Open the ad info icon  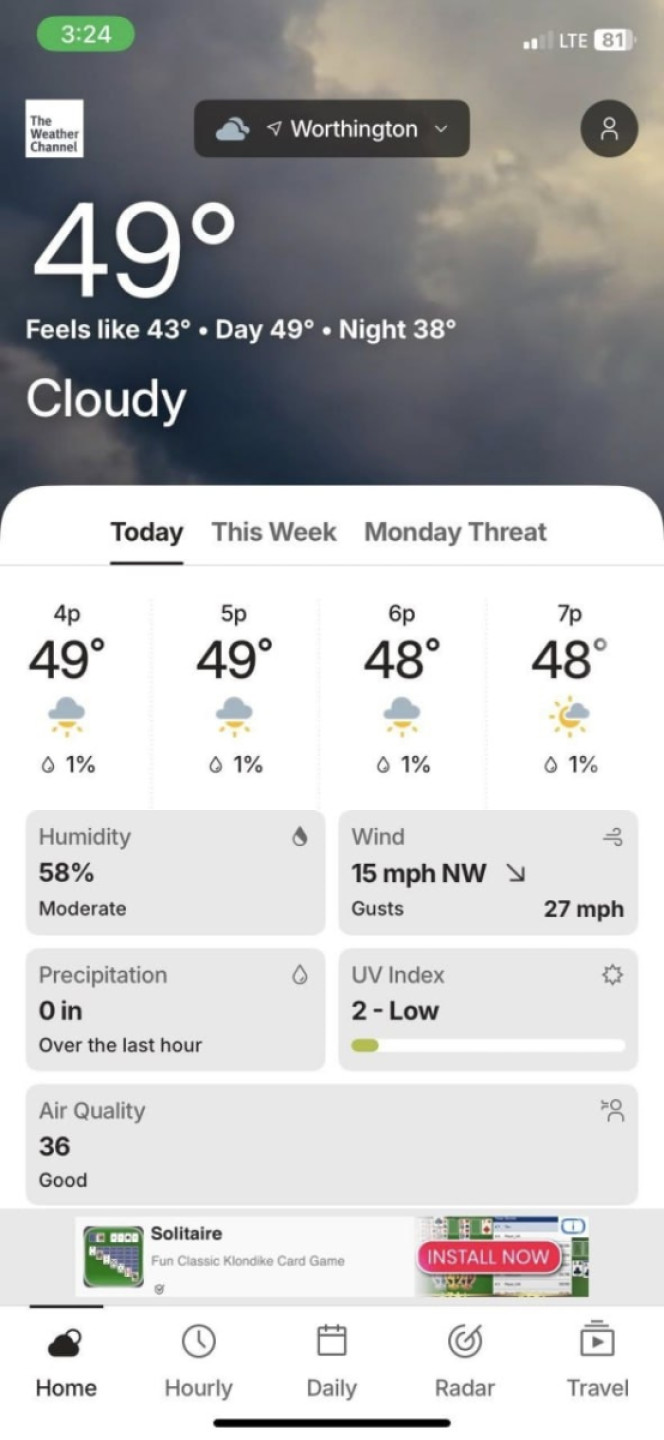click(x=573, y=1226)
